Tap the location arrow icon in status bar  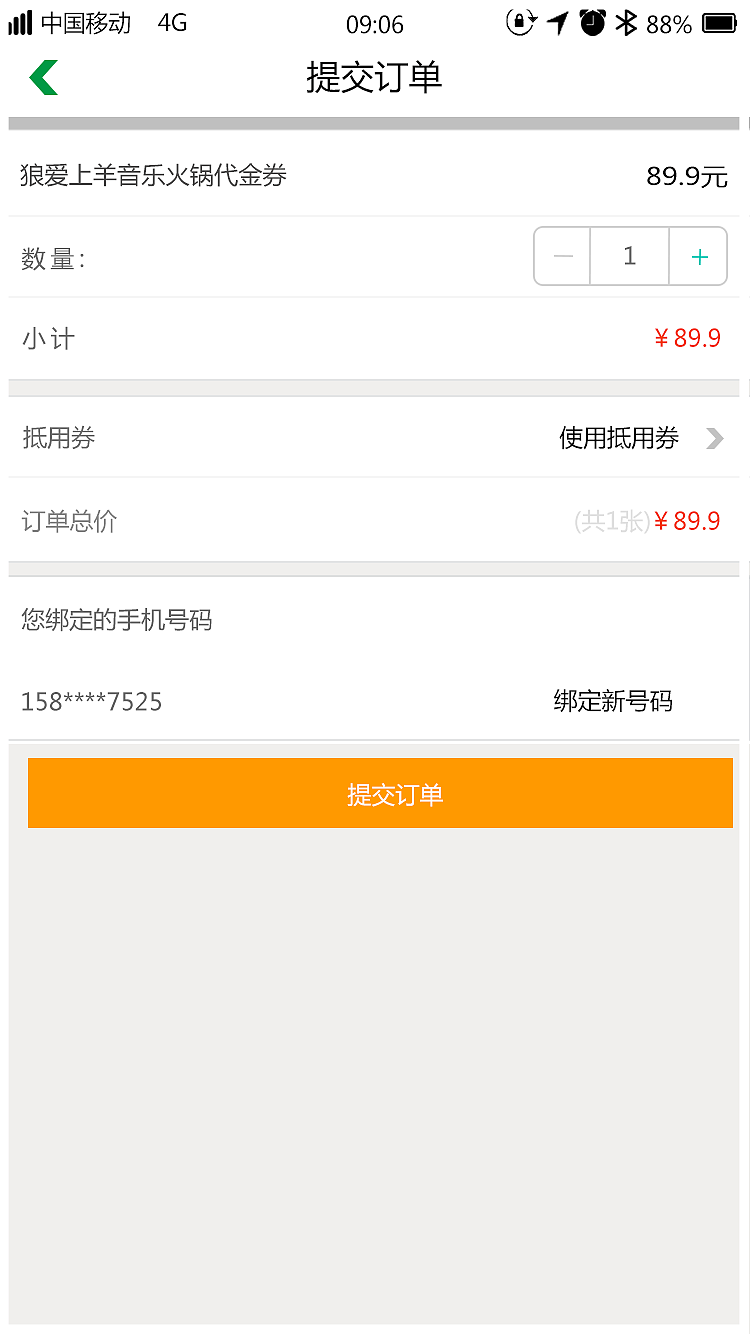coord(560,21)
